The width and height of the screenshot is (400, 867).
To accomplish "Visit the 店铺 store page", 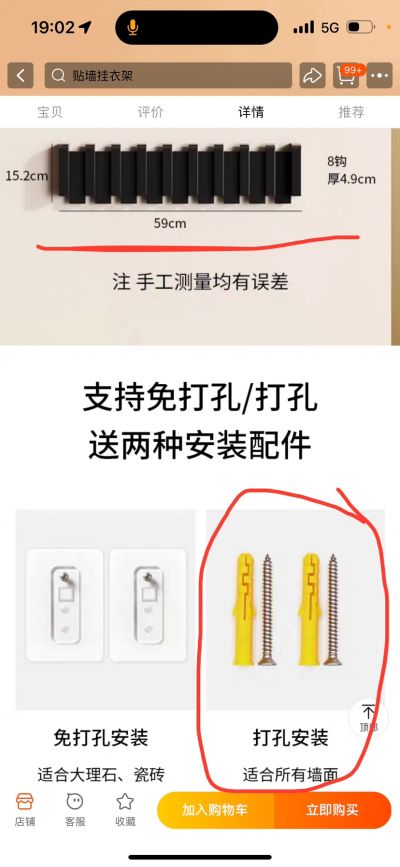I will click(24, 809).
